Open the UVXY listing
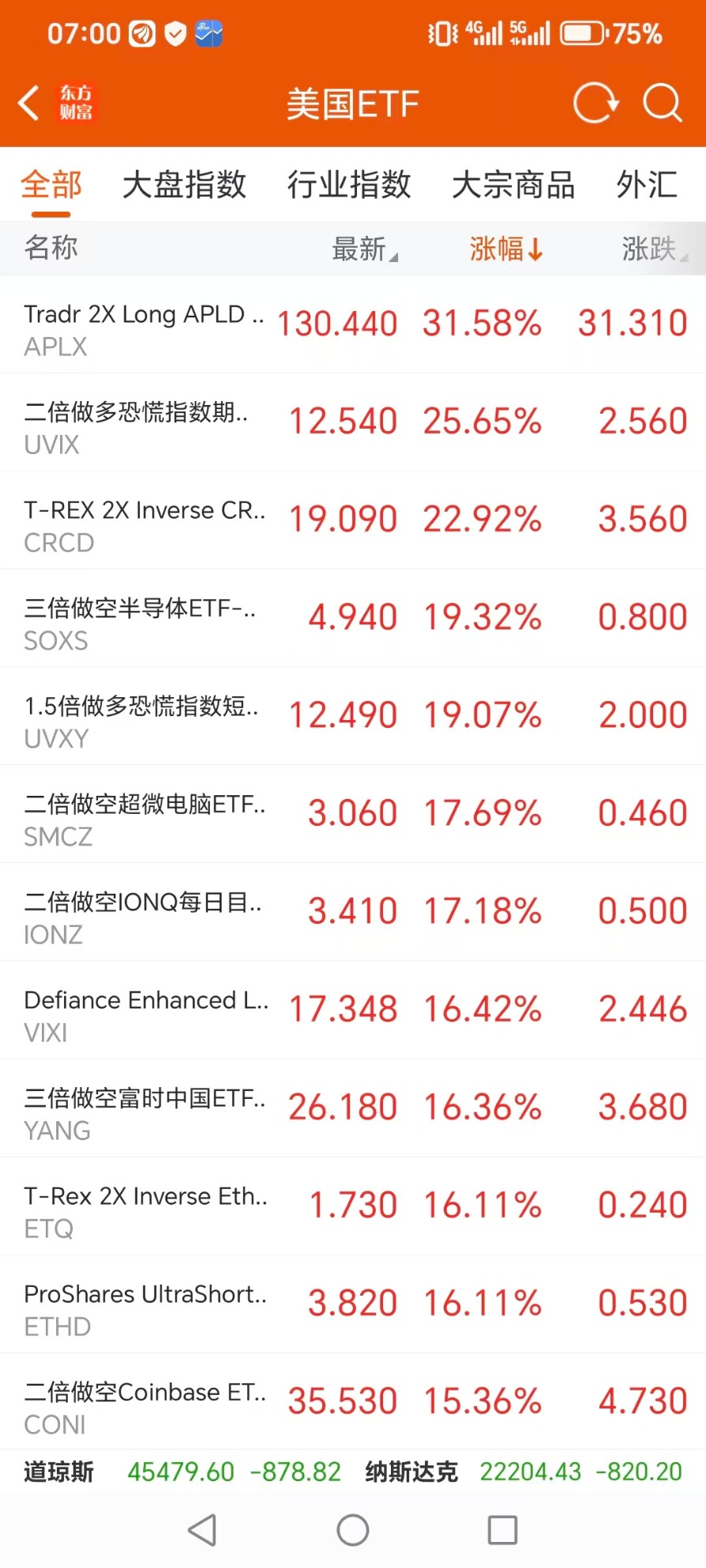Image resolution: width=706 pixels, height=1568 pixels. point(353,716)
